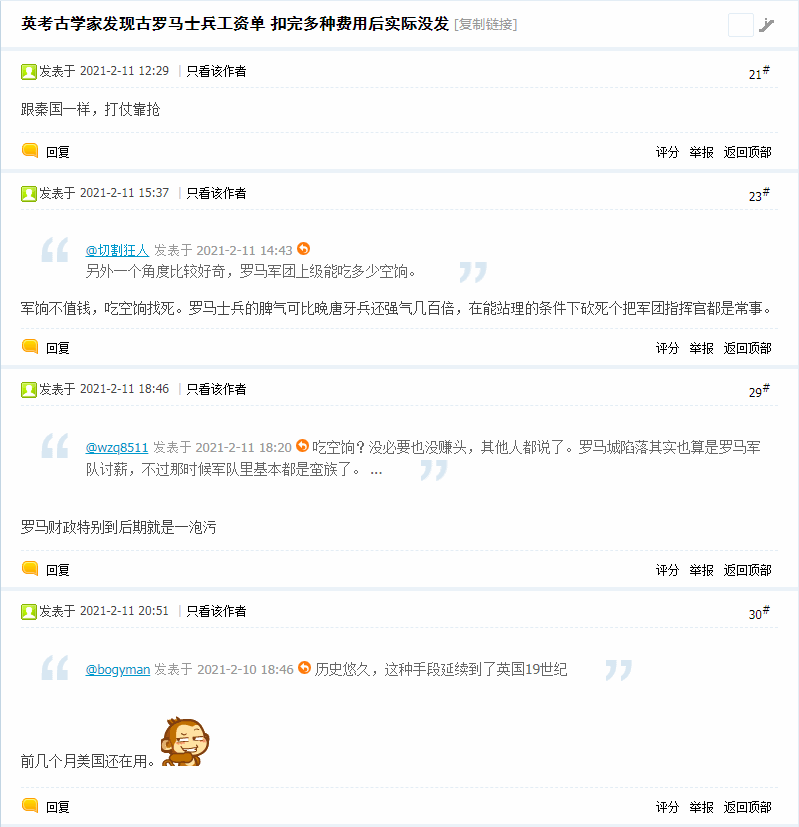Tap 只看该作者 on post 21
The width and height of the screenshot is (799, 827).
tap(216, 71)
